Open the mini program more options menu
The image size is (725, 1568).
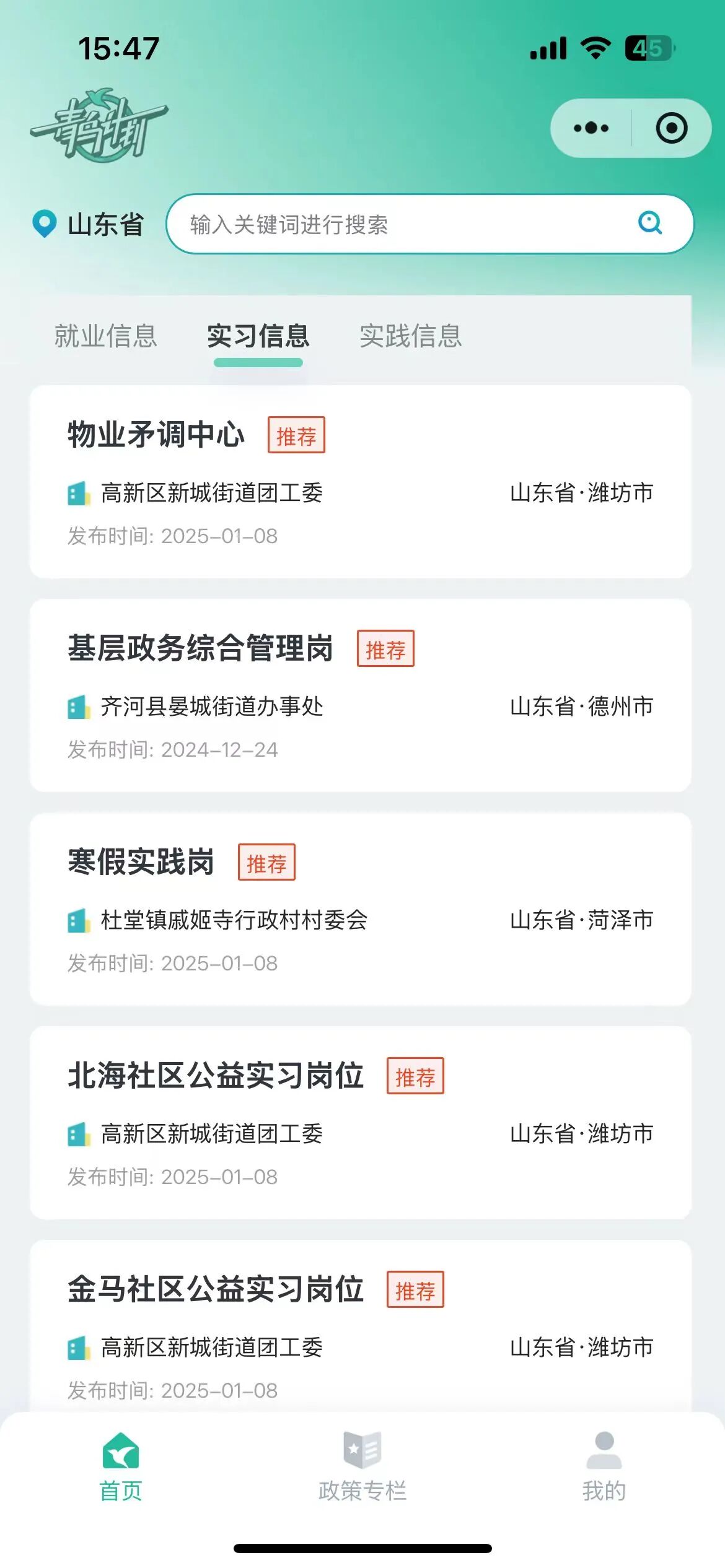click(591, 128)
